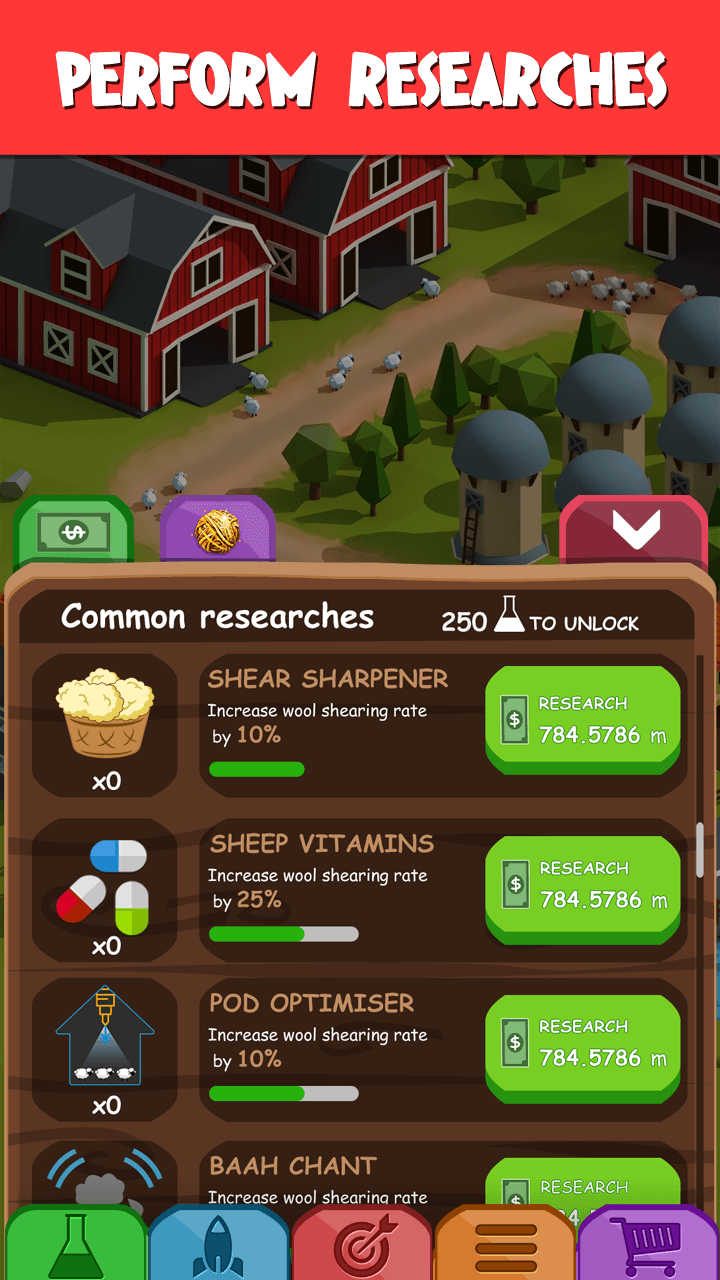Image resolution: width=720 pixels, height=1280 pixels.
Task: Open the research flask tab
Action: pyautogui.click(x=75, y=1243)
